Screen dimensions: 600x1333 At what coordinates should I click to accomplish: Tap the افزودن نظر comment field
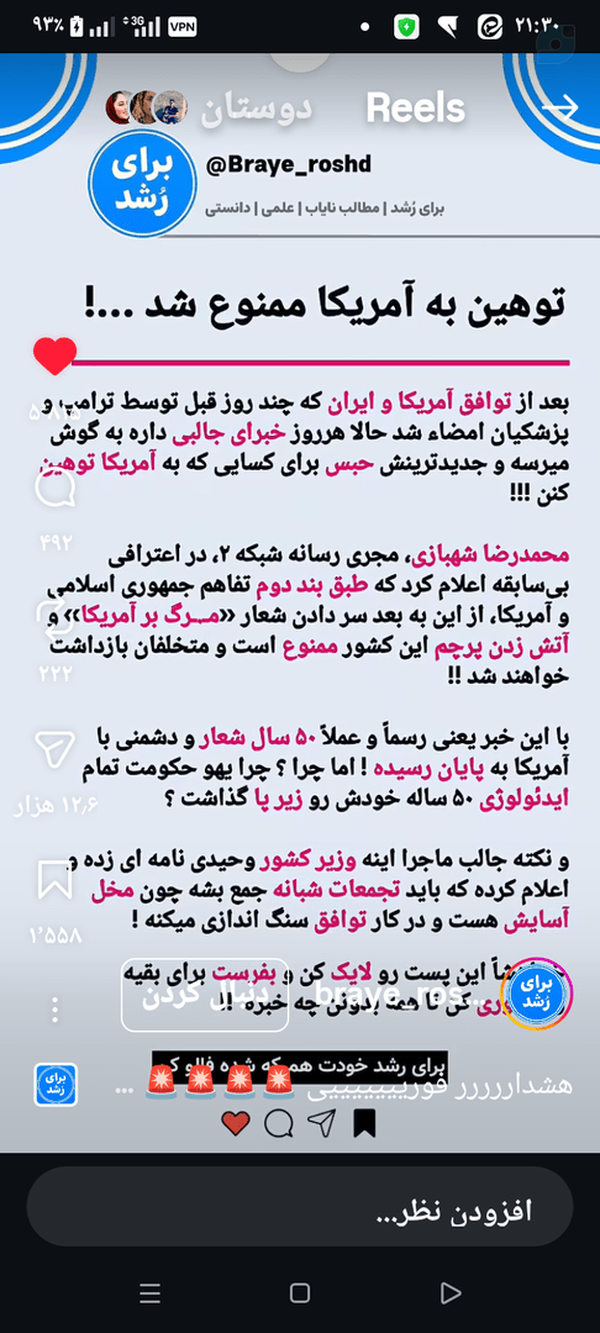(300, 1212)
